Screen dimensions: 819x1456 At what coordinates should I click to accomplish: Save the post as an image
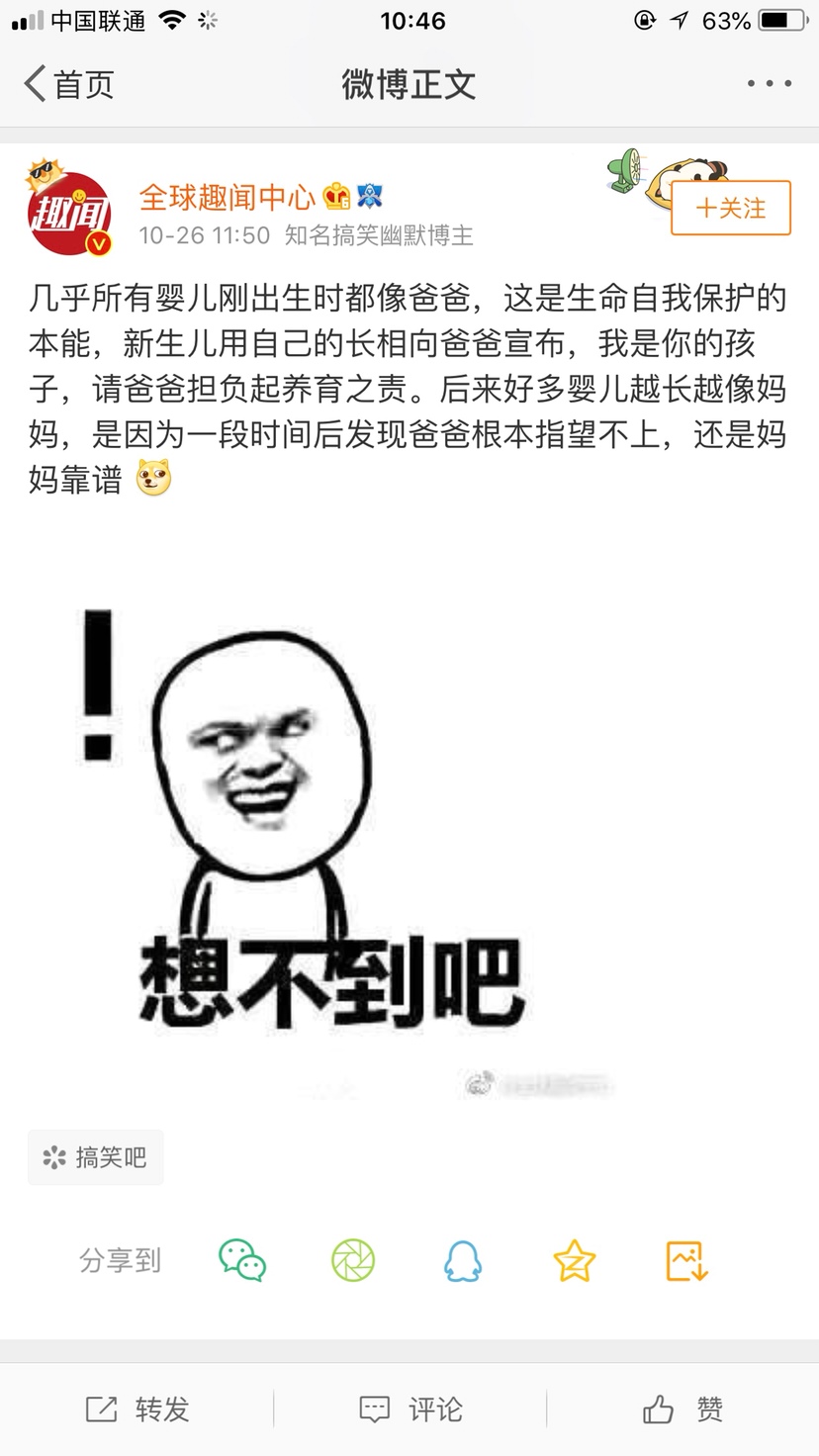coord(686,1260)
